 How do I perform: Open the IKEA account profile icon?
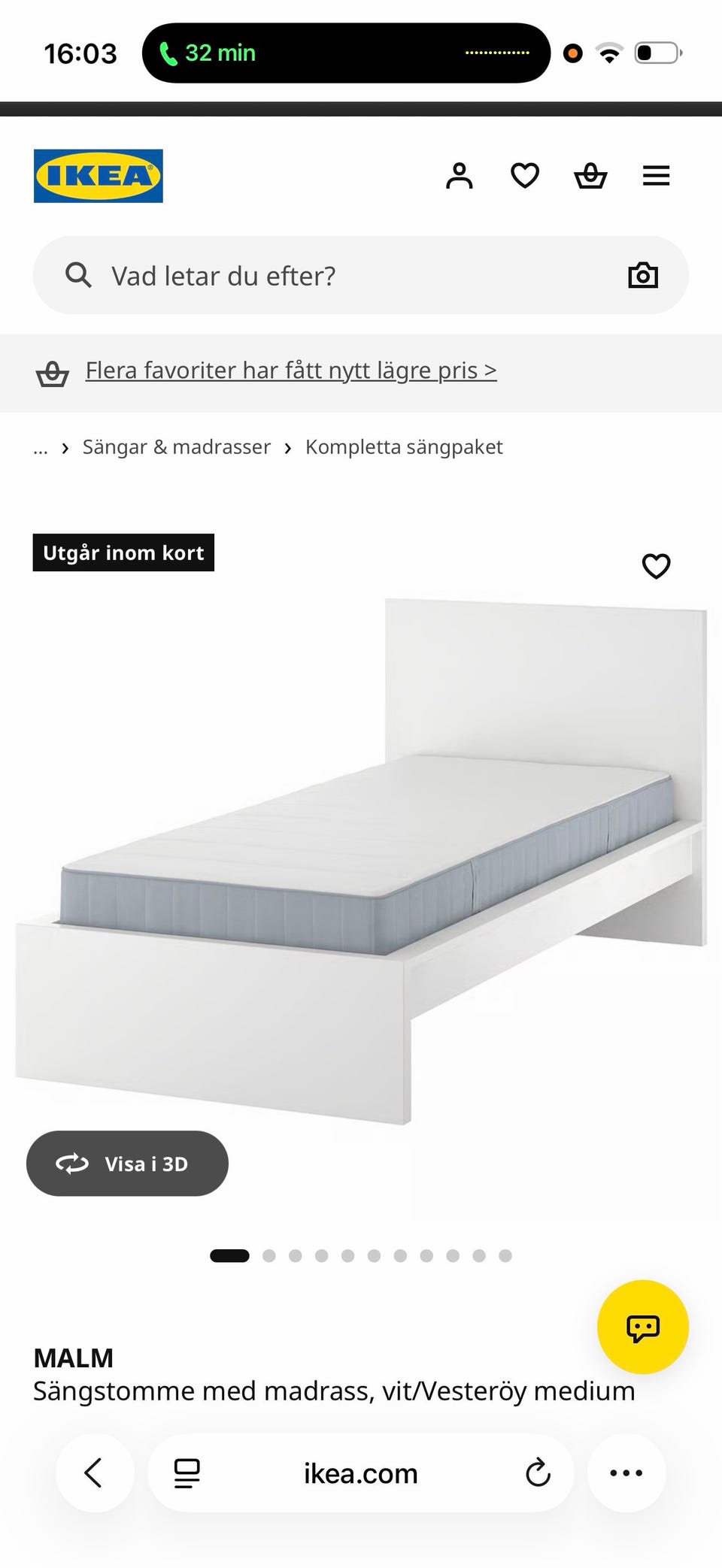tap(460, 176)
